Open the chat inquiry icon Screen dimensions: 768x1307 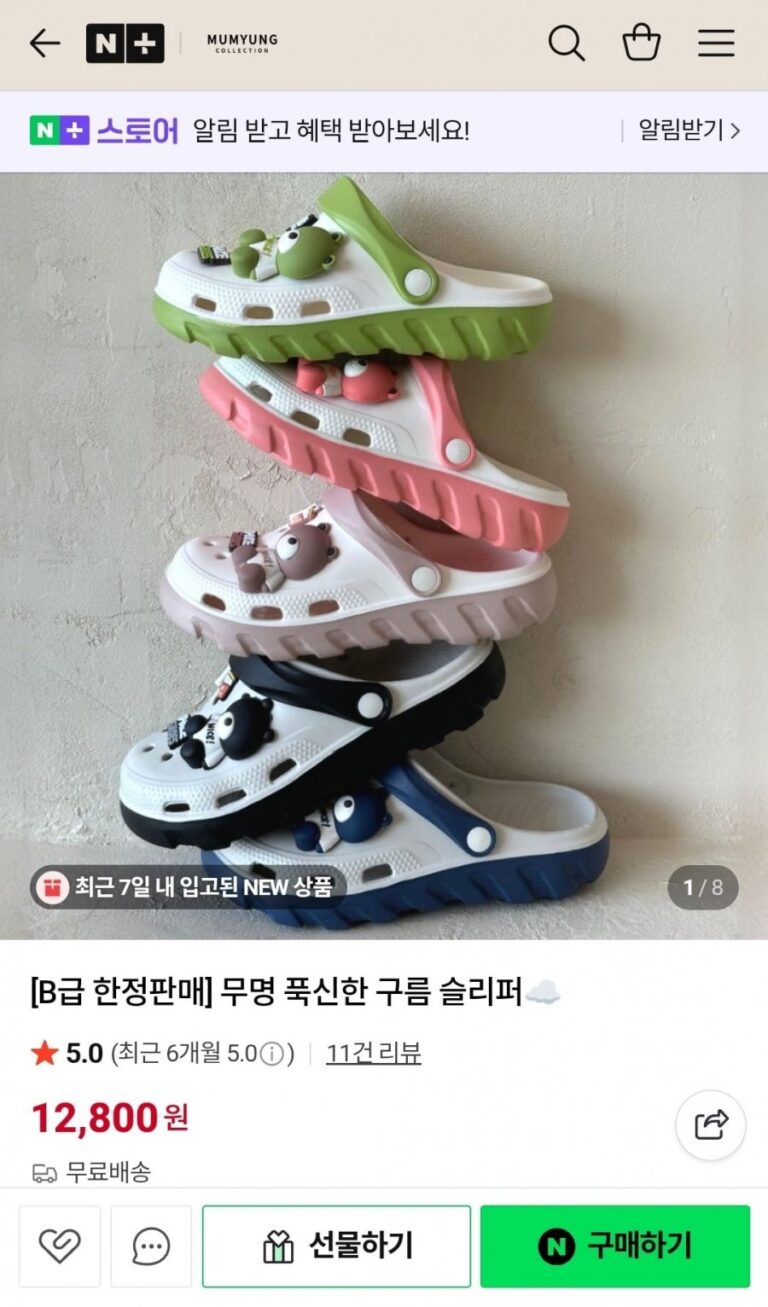pyautogui.click(x=151, y=1246)
